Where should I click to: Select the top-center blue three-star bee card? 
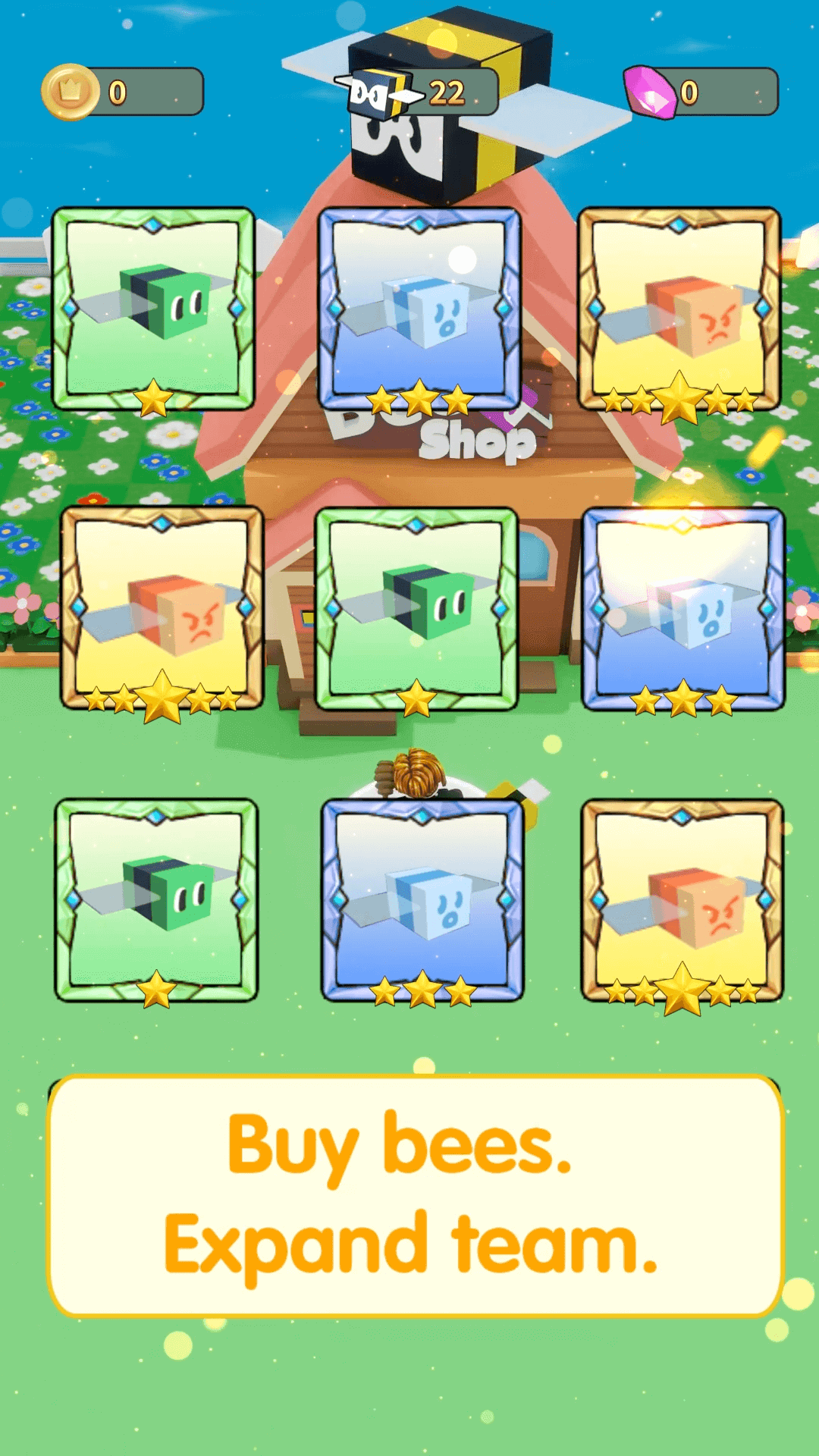[x=419, y=307]
